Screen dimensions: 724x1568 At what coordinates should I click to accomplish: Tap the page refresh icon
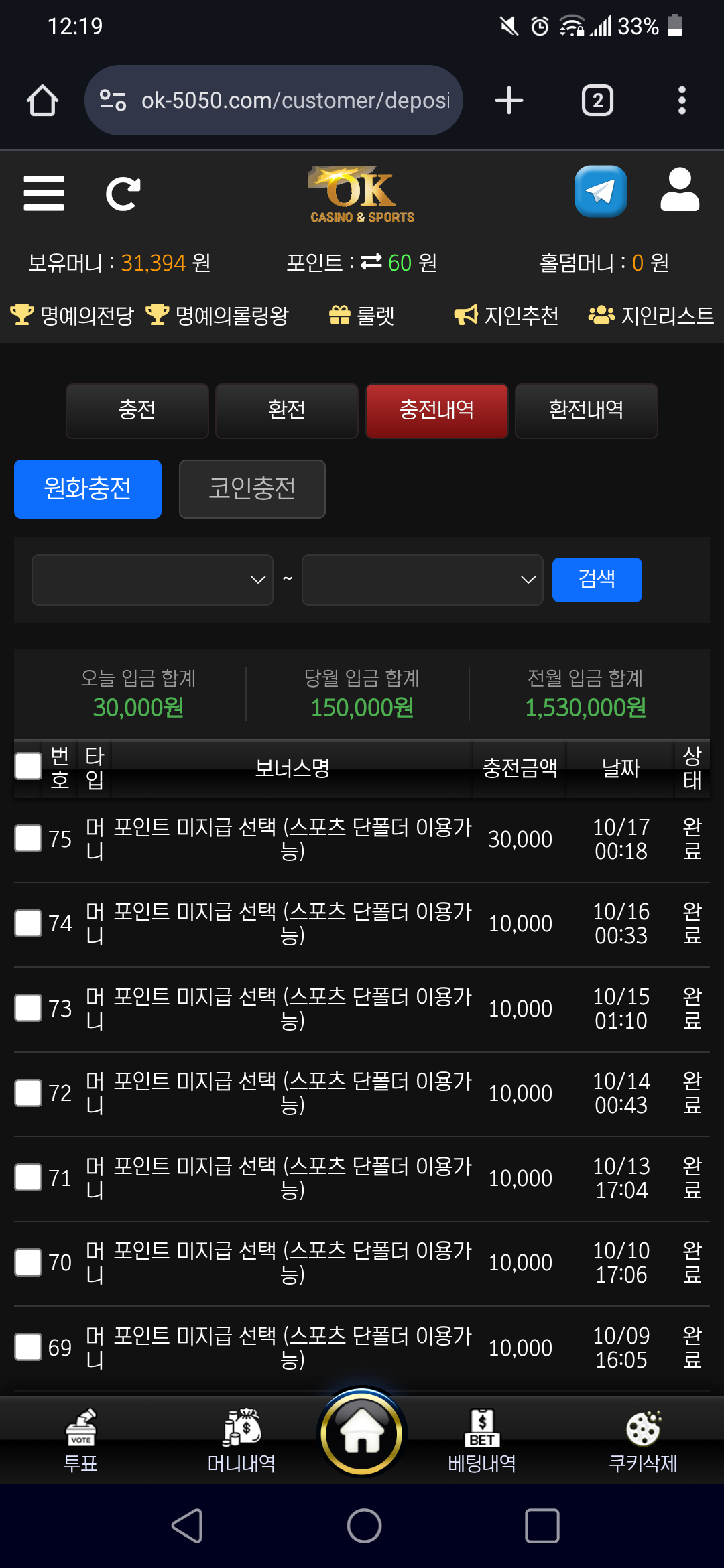123,194
